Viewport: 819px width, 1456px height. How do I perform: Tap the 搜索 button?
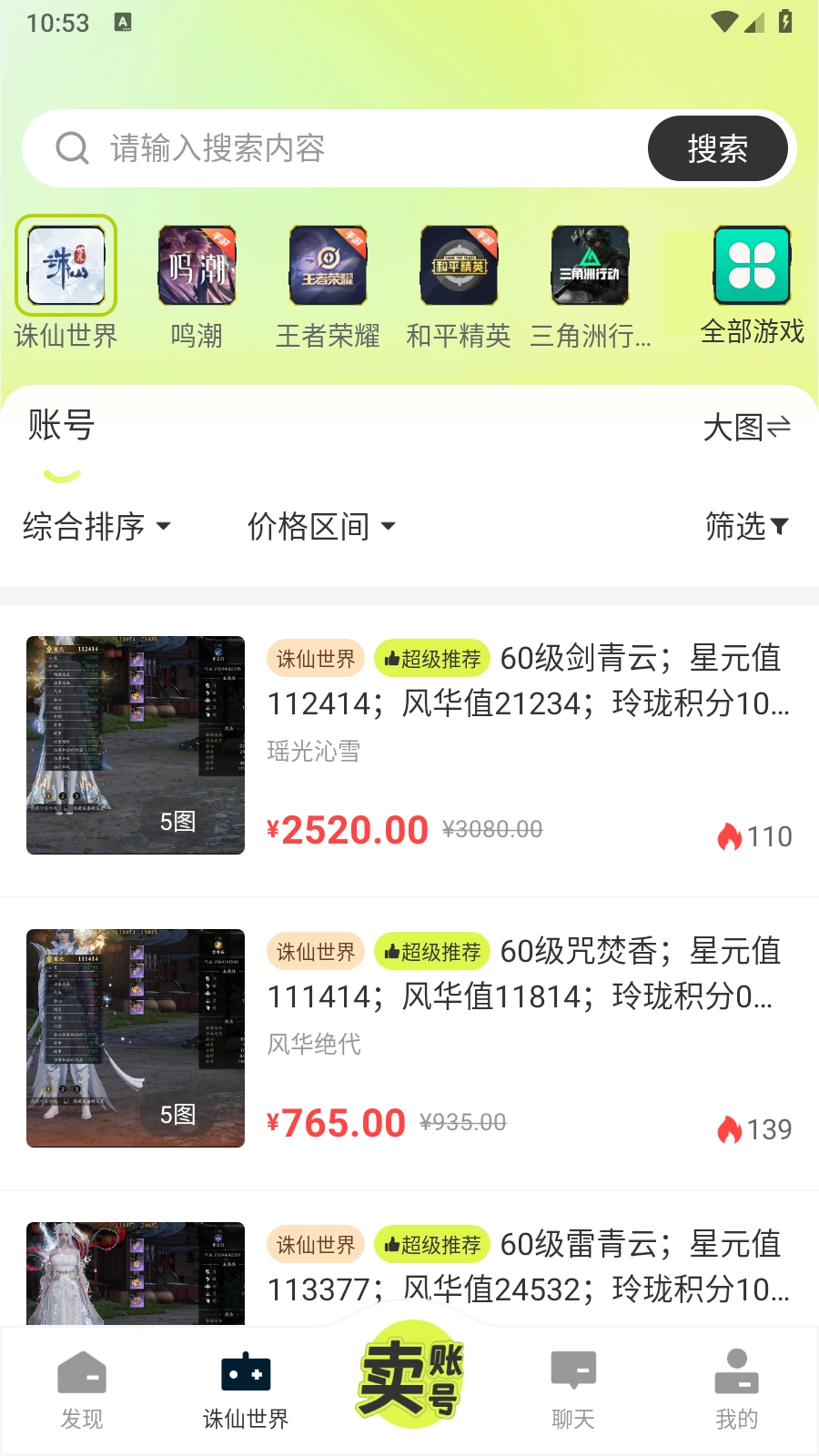[717, 148]
